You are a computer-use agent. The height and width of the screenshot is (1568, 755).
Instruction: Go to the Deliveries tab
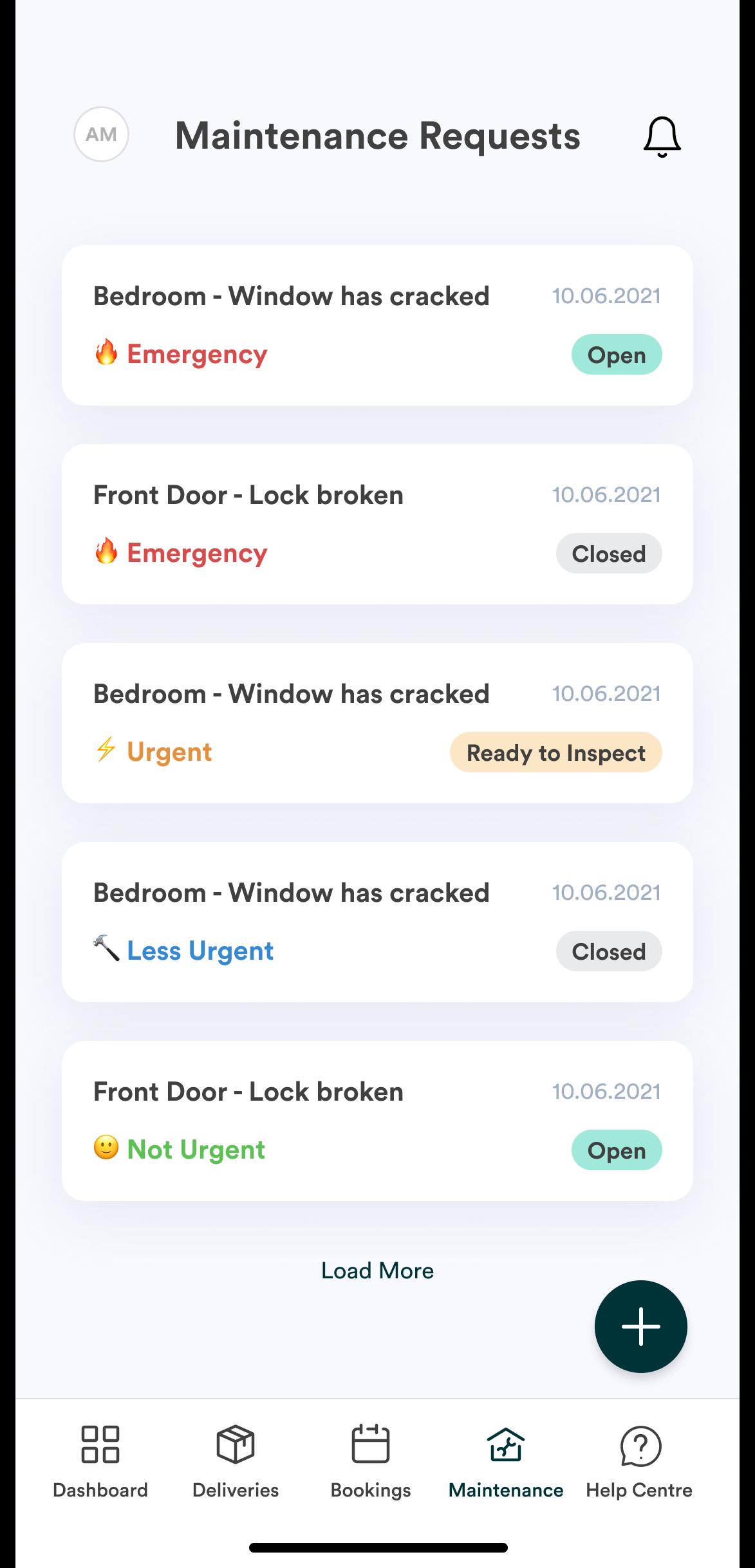point(236,1462)
